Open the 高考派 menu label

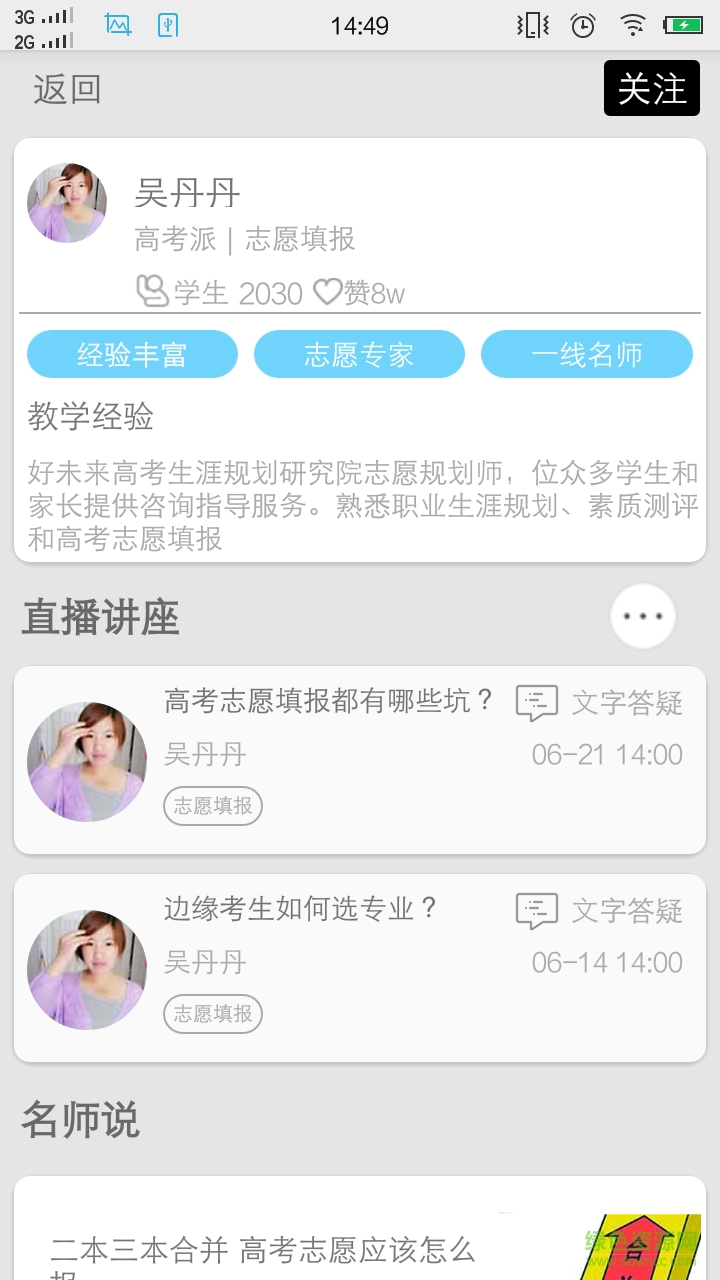click(x=176, y=240)
